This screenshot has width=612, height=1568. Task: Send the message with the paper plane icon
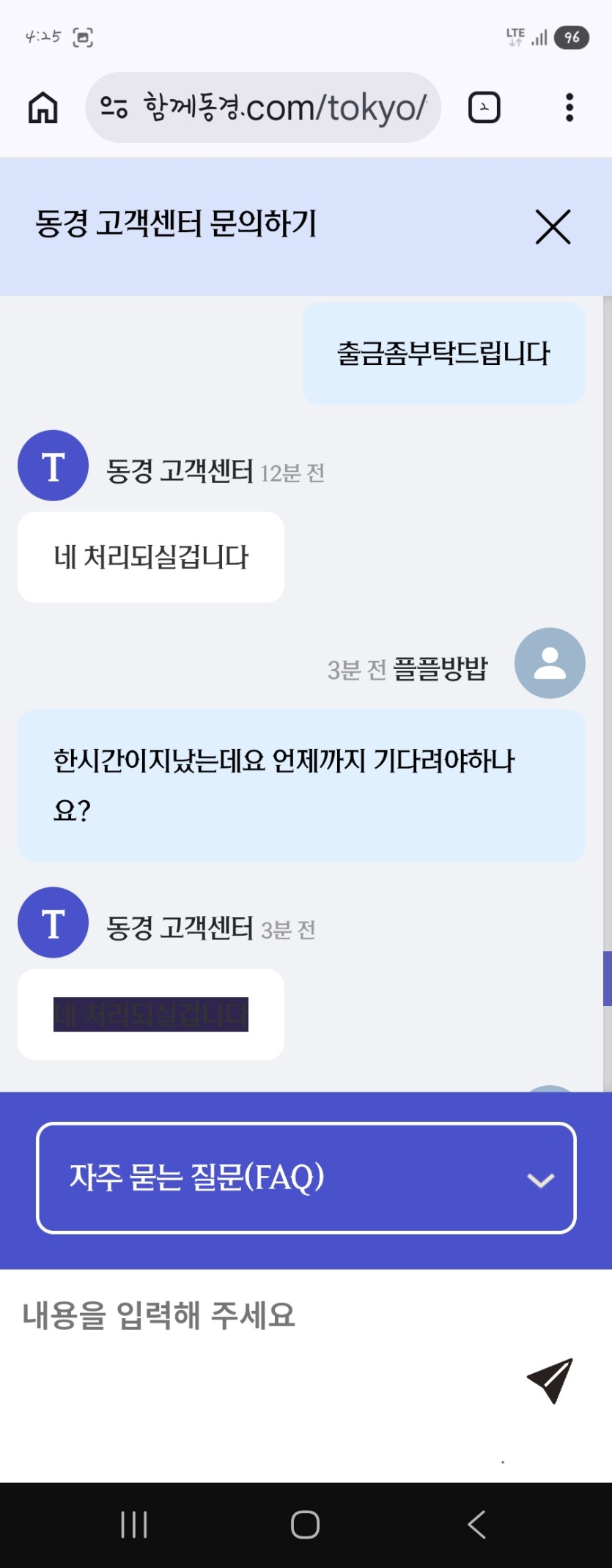click(x=550, y=1380)
